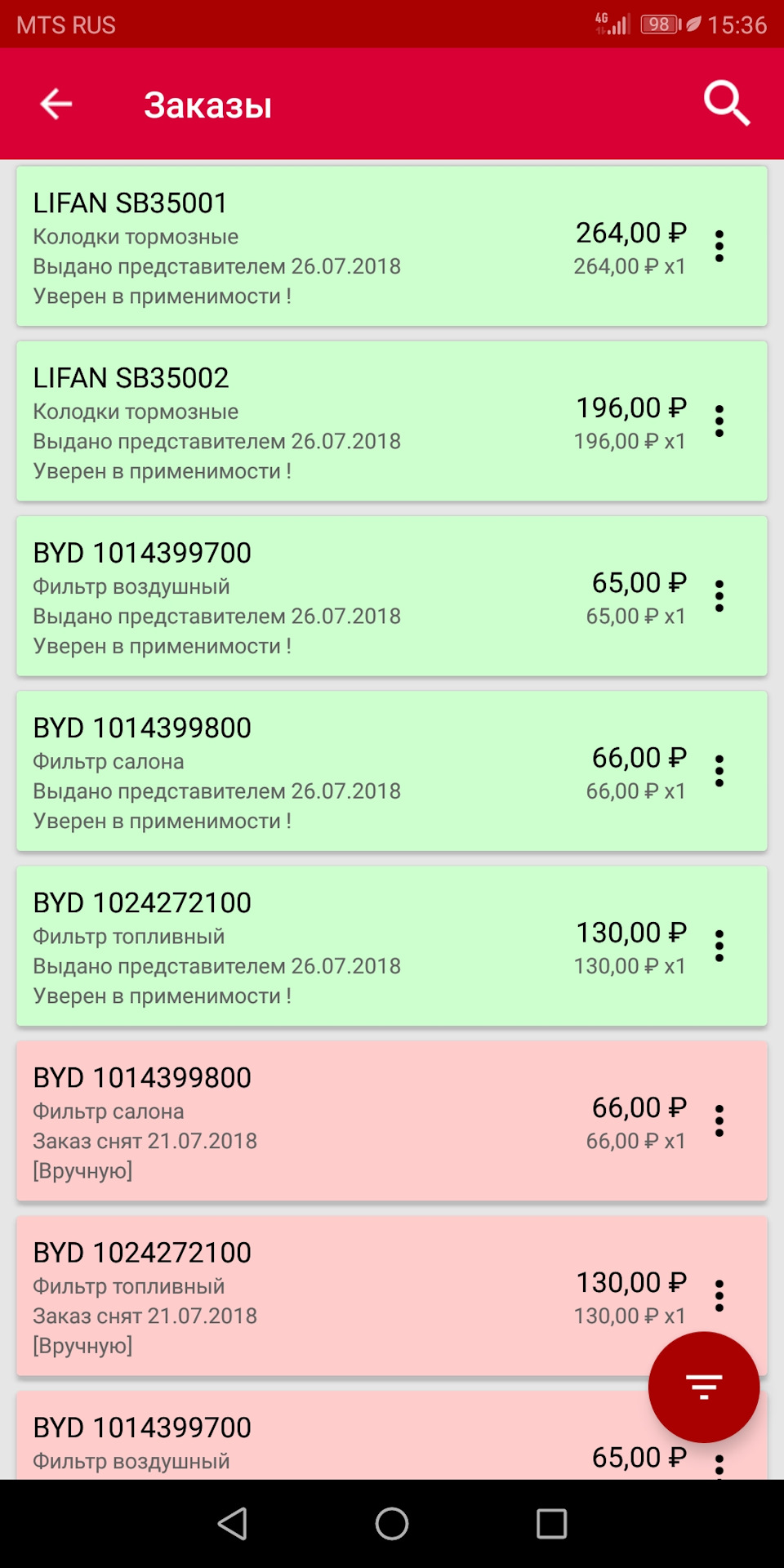Open recent apps from the navigation bar
This screenshot has height=1568, width=784.
pos(551,1523)
